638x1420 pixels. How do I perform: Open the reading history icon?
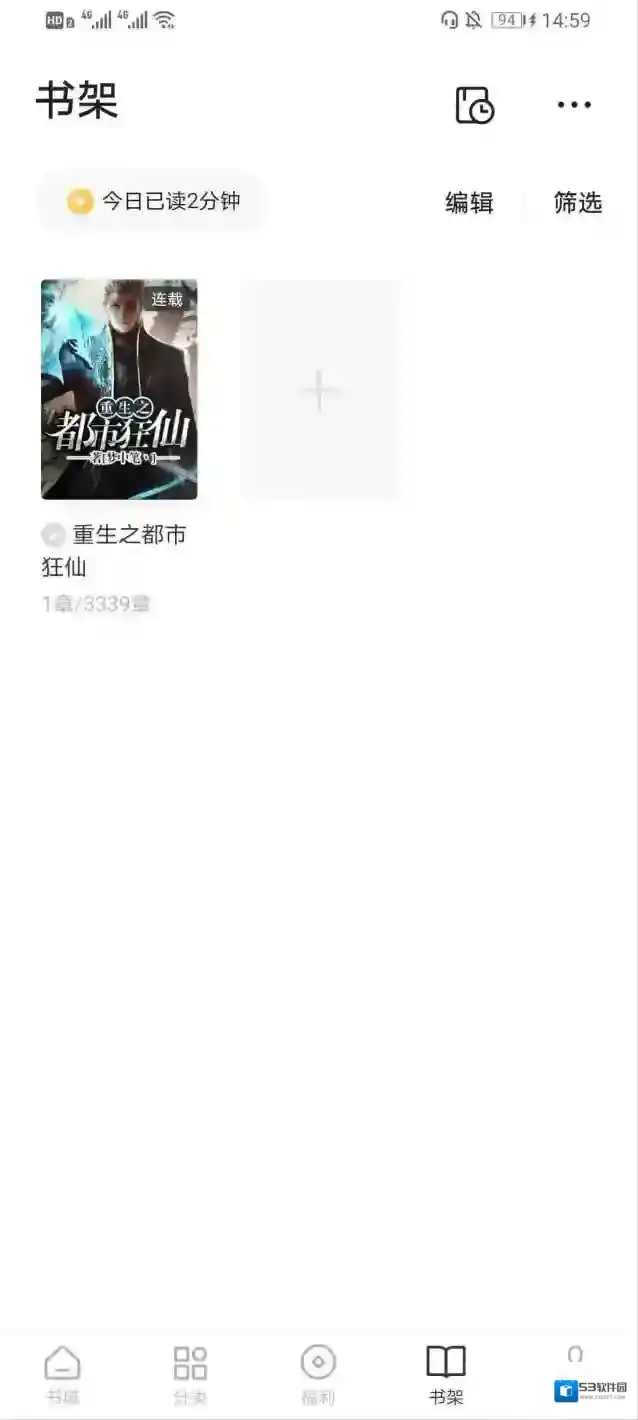(x=475, y=105)
